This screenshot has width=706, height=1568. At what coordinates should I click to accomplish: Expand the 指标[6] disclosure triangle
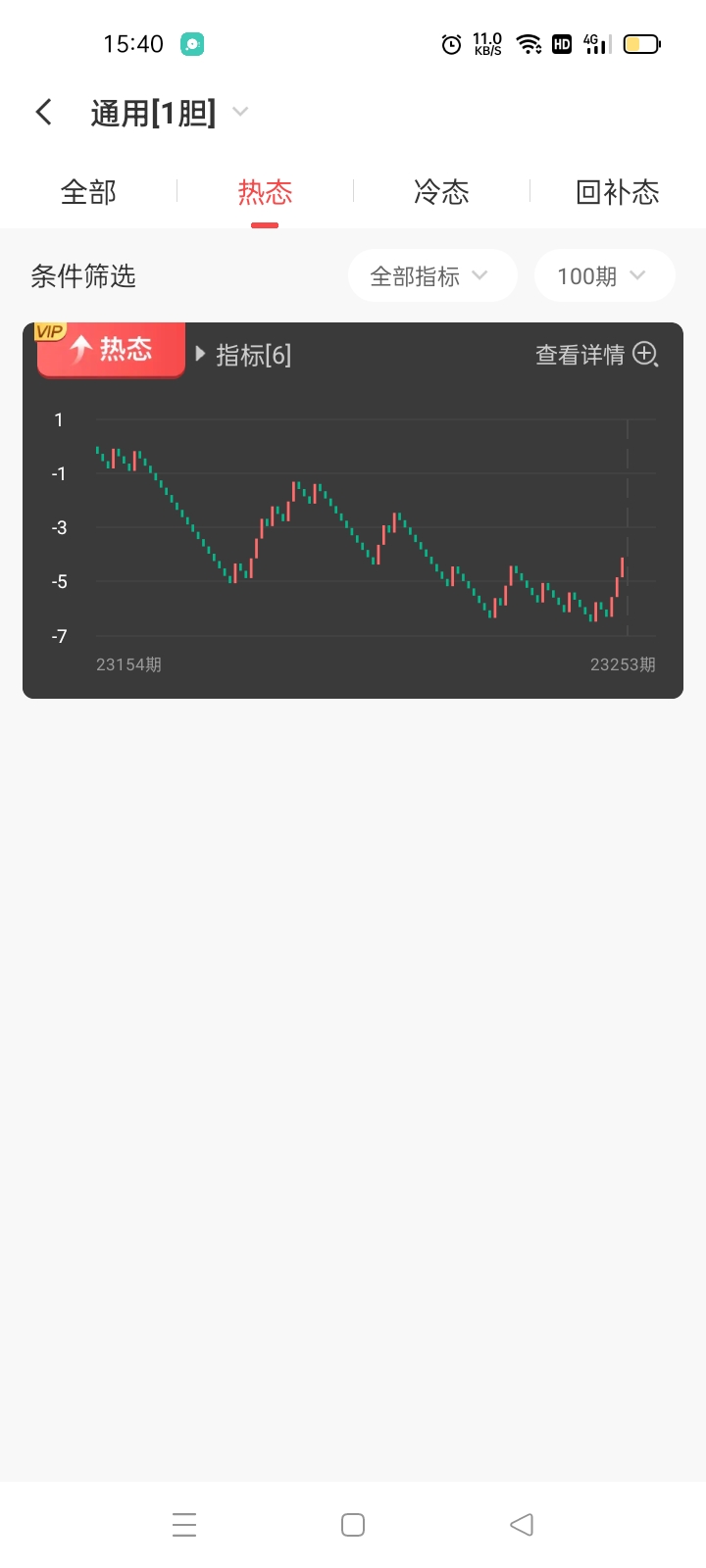tap(200, 354)
